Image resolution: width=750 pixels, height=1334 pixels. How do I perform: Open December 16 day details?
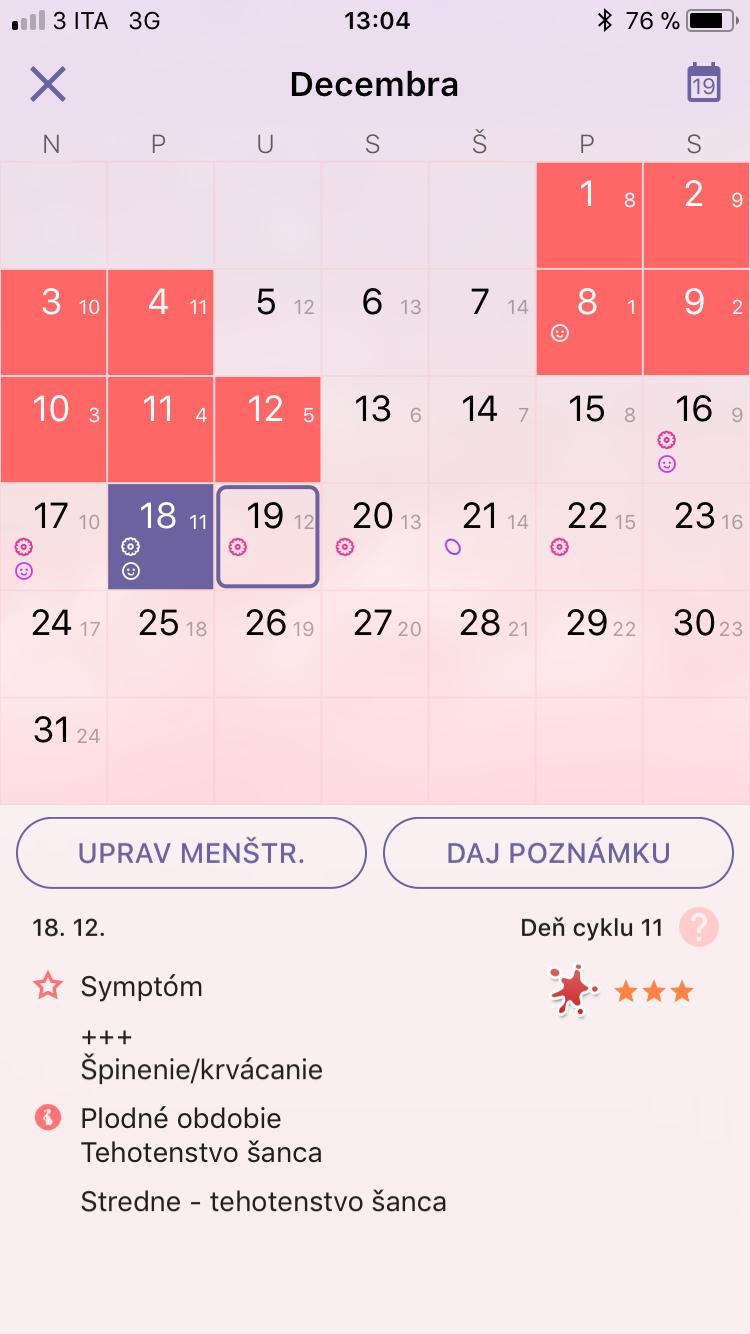point(696,429)
